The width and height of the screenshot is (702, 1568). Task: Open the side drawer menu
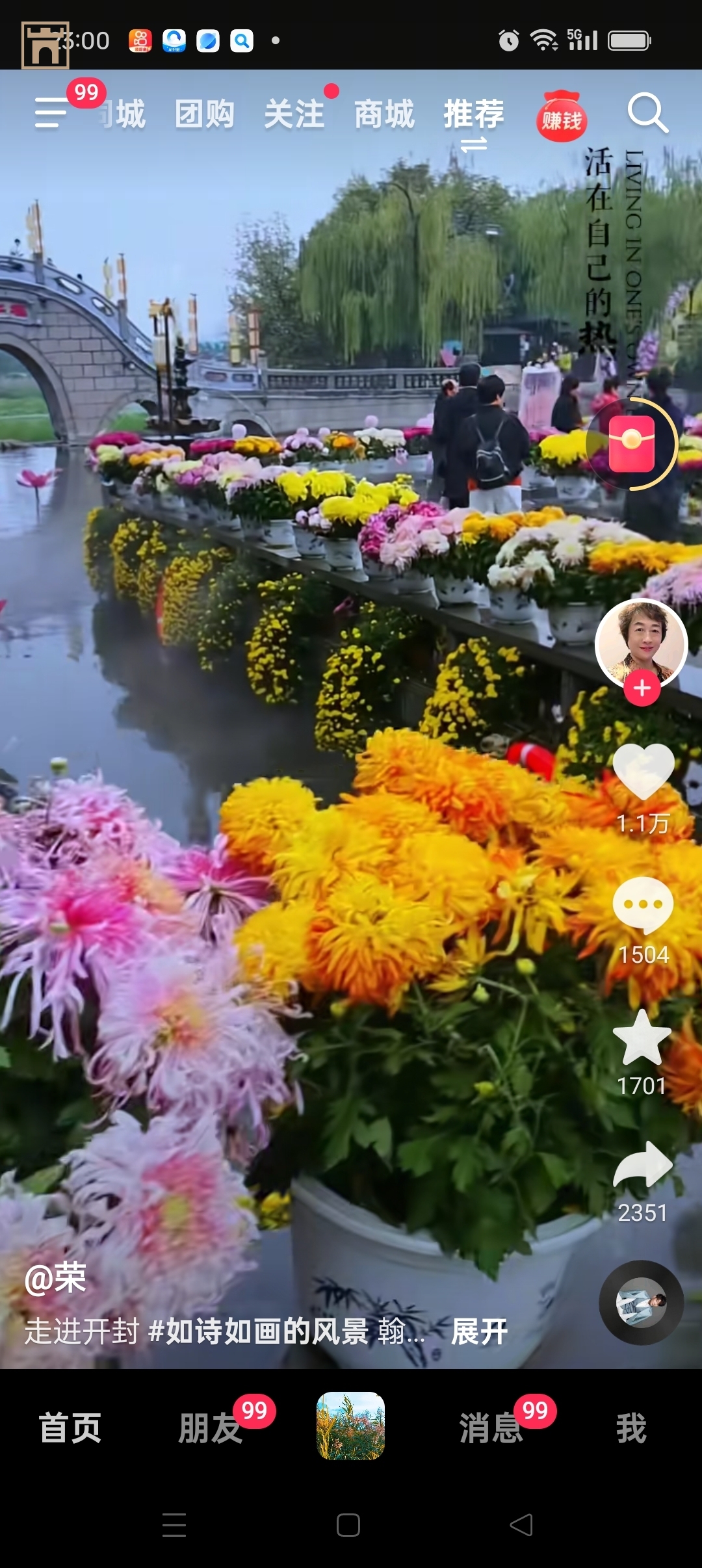pyautogui.click(x=51, y=112)
